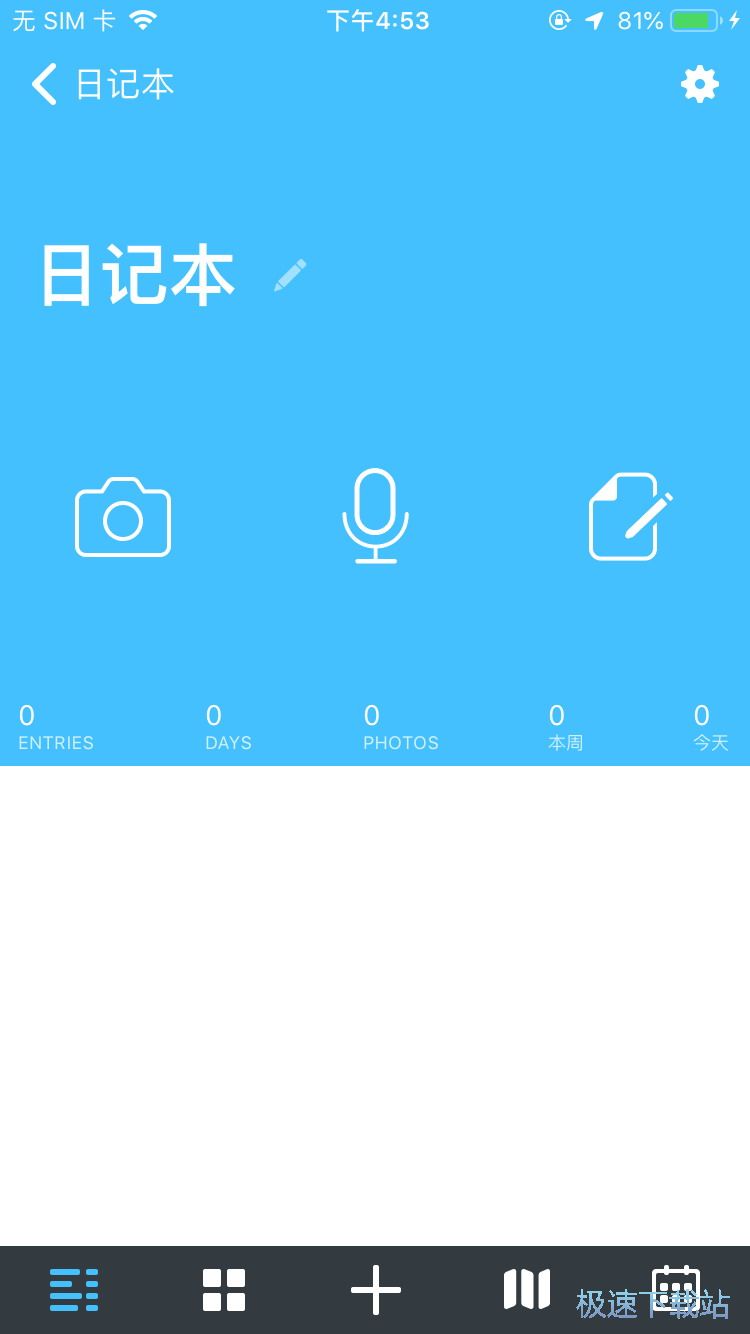Go back to the 日记本 list
Viewport: 750px width, 1334px height.
100,85
